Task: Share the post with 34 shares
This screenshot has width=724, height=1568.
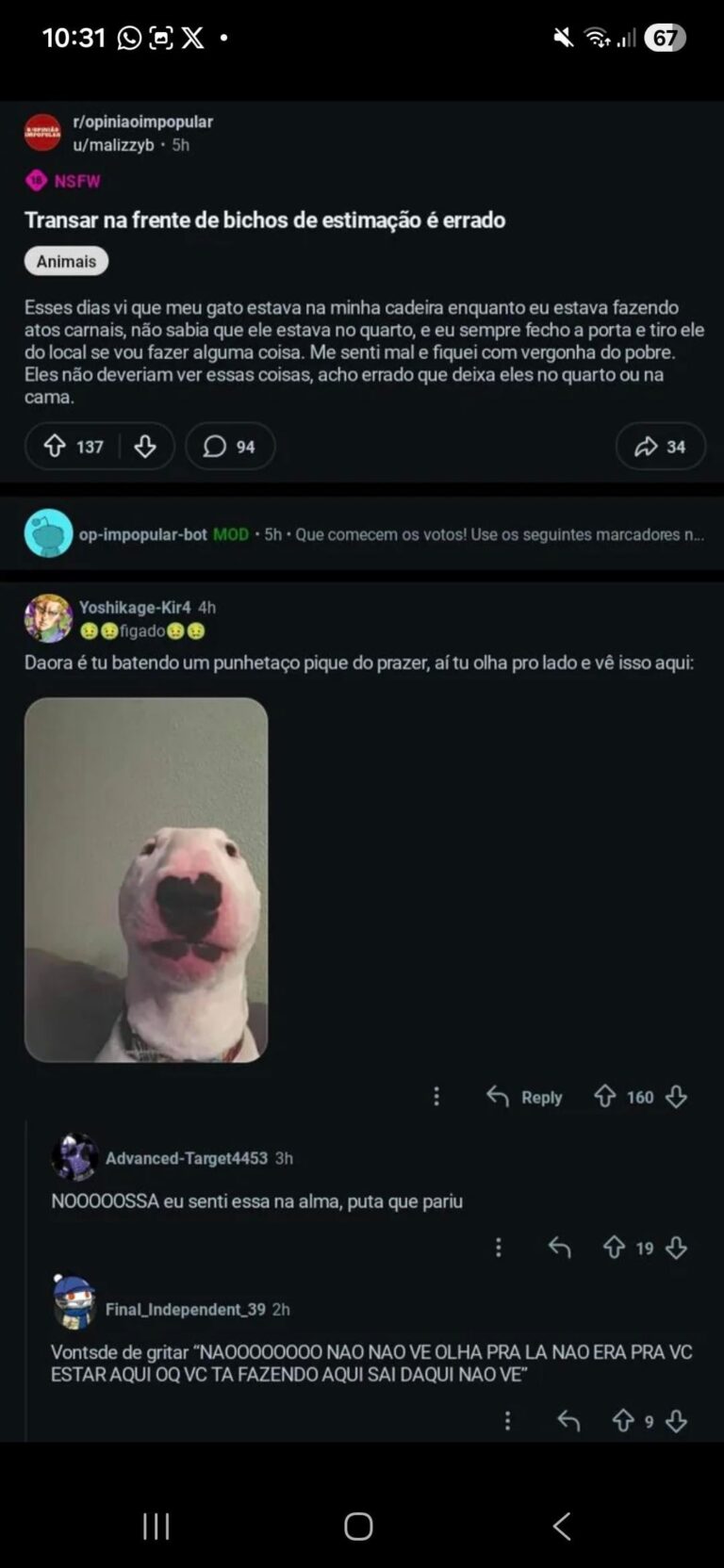Action: 660,446
